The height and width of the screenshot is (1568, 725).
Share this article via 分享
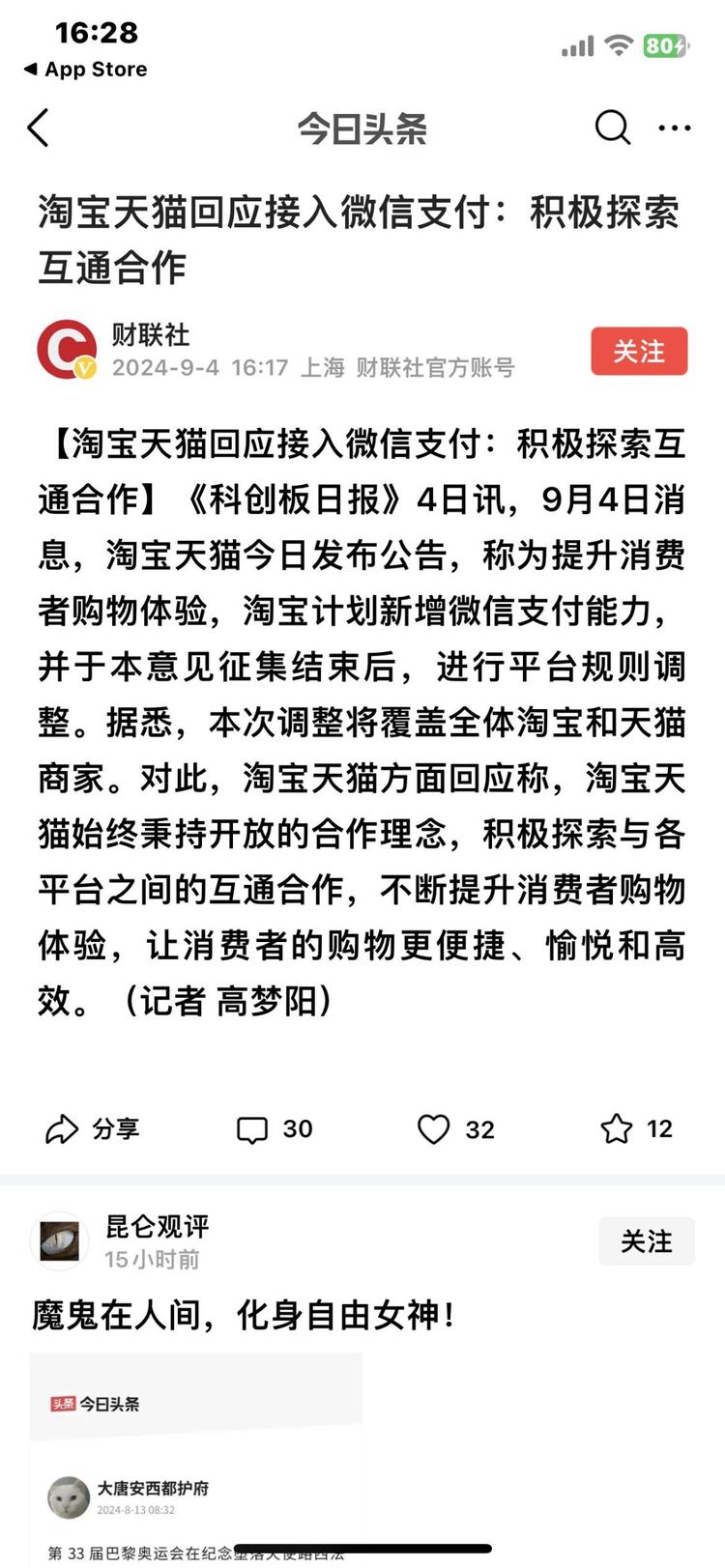(93, 1128)
